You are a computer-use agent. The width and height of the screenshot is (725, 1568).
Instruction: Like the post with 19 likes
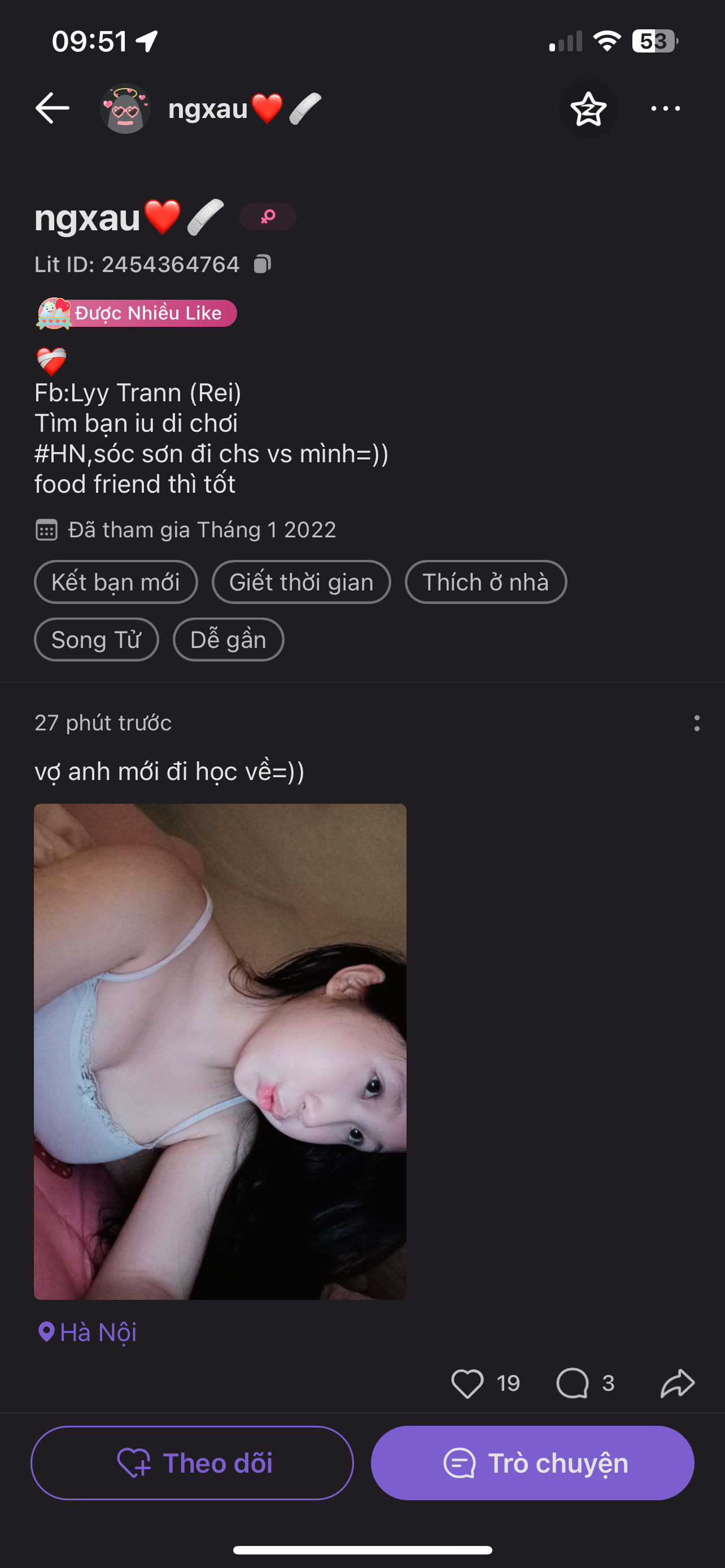[468, 1383]
